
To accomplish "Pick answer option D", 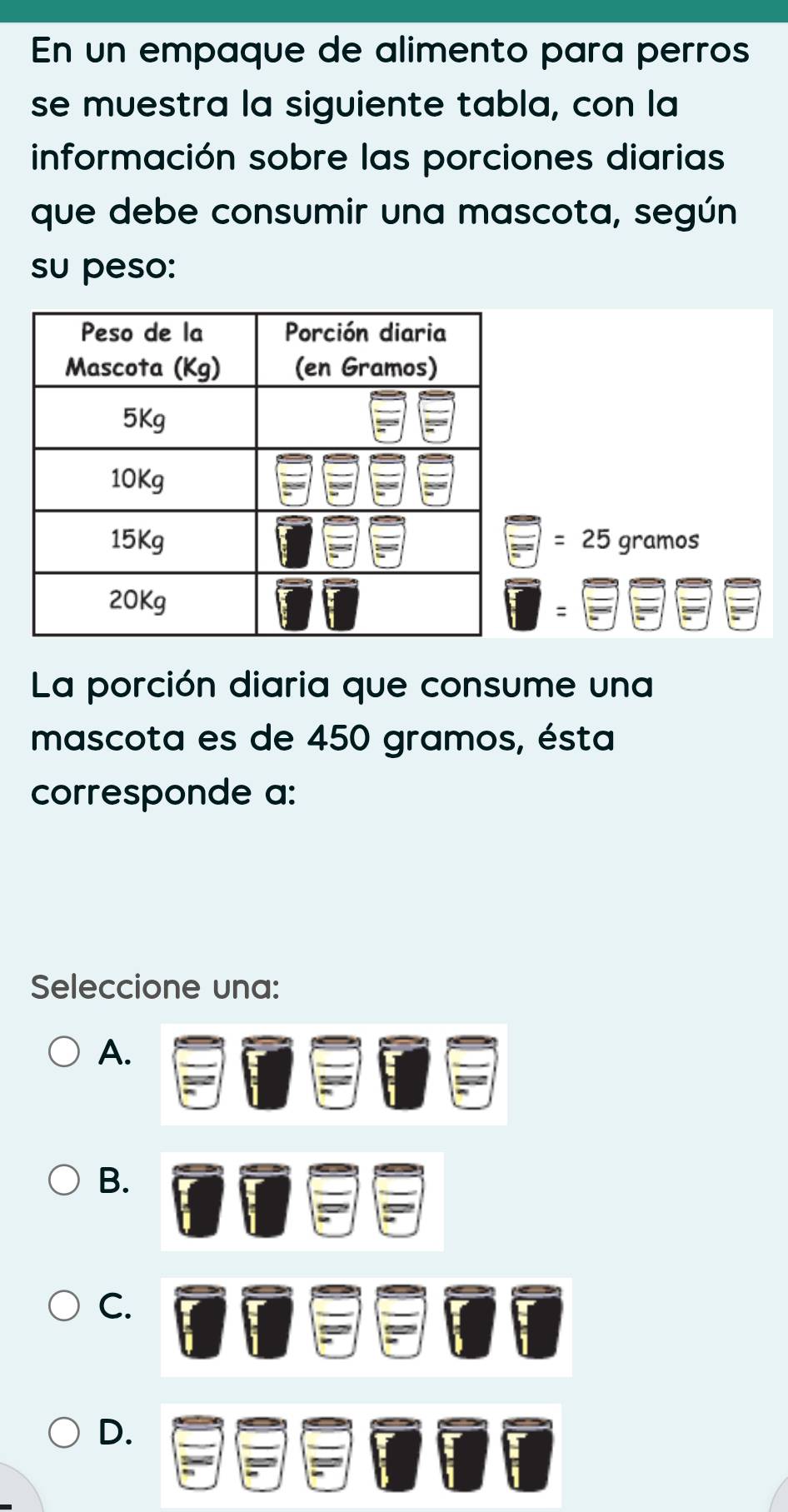I will 65,1433.
